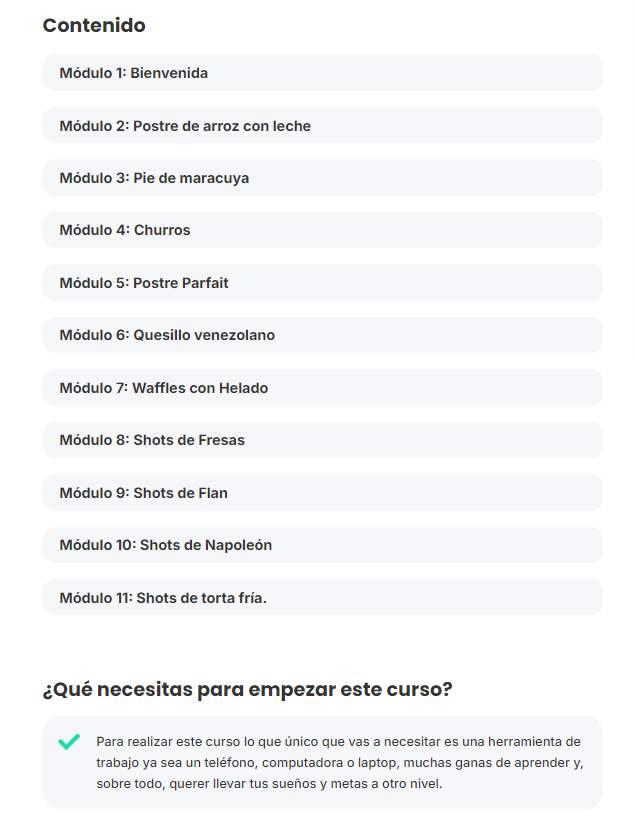Viewport: 635px width, 827px height.
Task: Tap Módulo 8: Shots de Fresas
Action: click(322, 440)
